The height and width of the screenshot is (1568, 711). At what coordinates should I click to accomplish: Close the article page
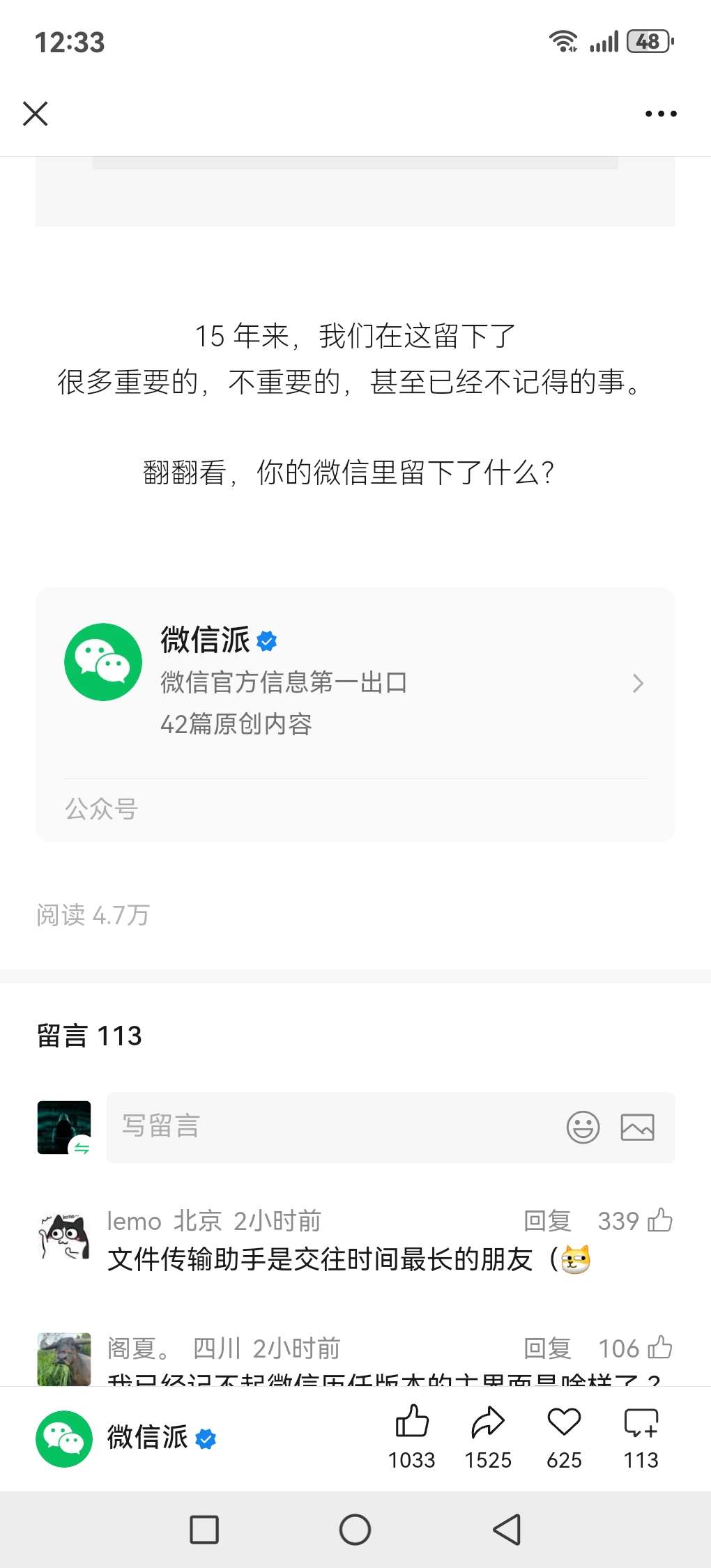pos(35,114)
